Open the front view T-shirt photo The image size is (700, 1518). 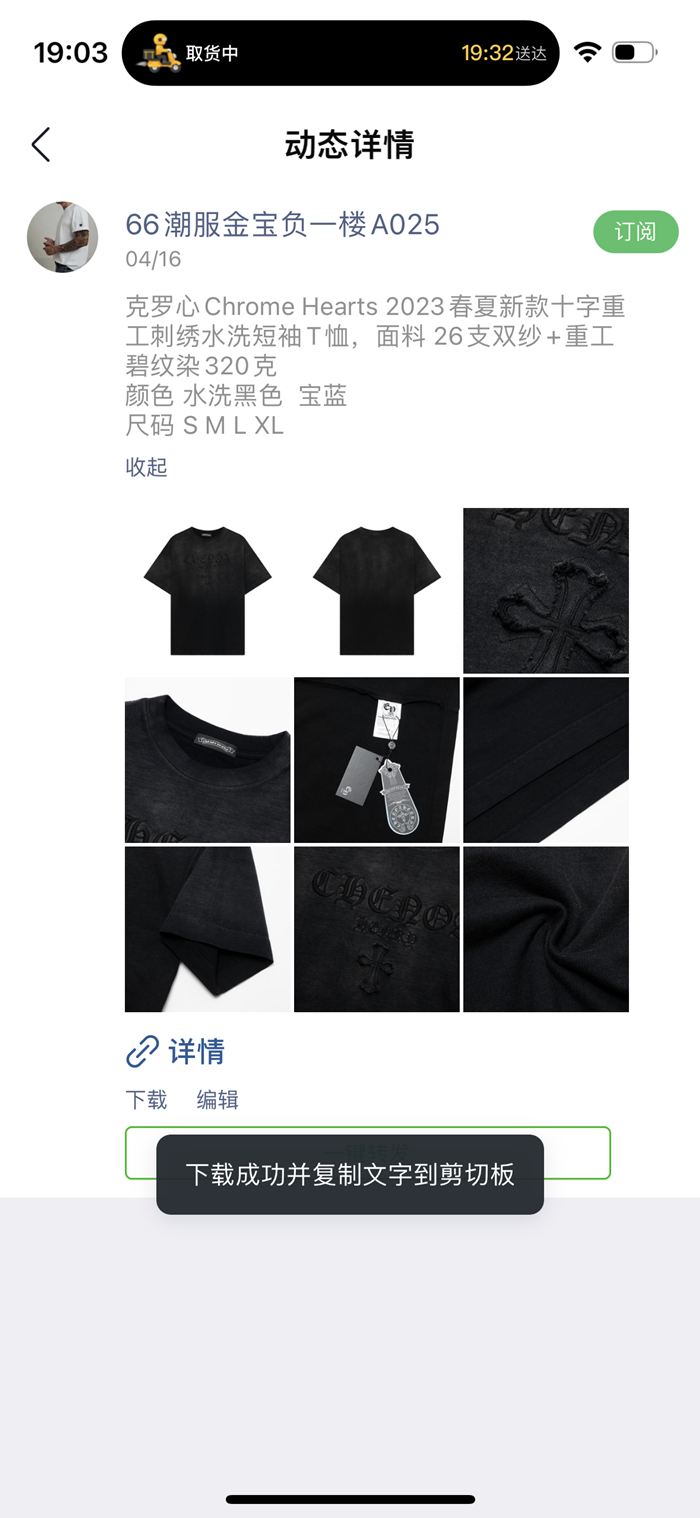pos(207,591)
